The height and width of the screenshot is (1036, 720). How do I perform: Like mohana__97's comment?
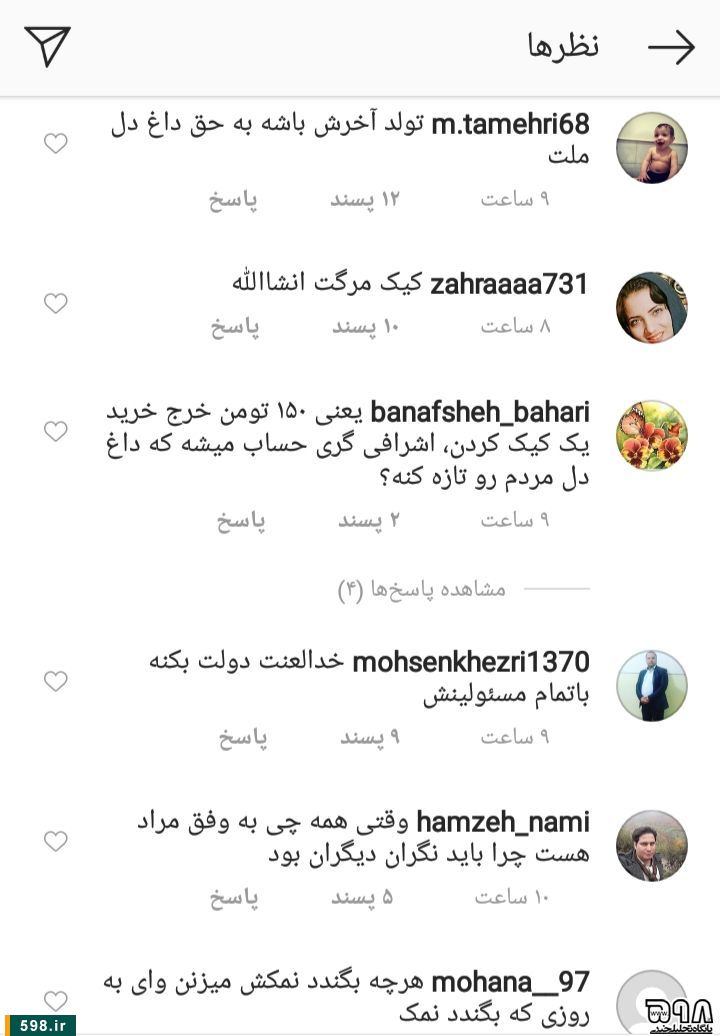coord(56,1000)
